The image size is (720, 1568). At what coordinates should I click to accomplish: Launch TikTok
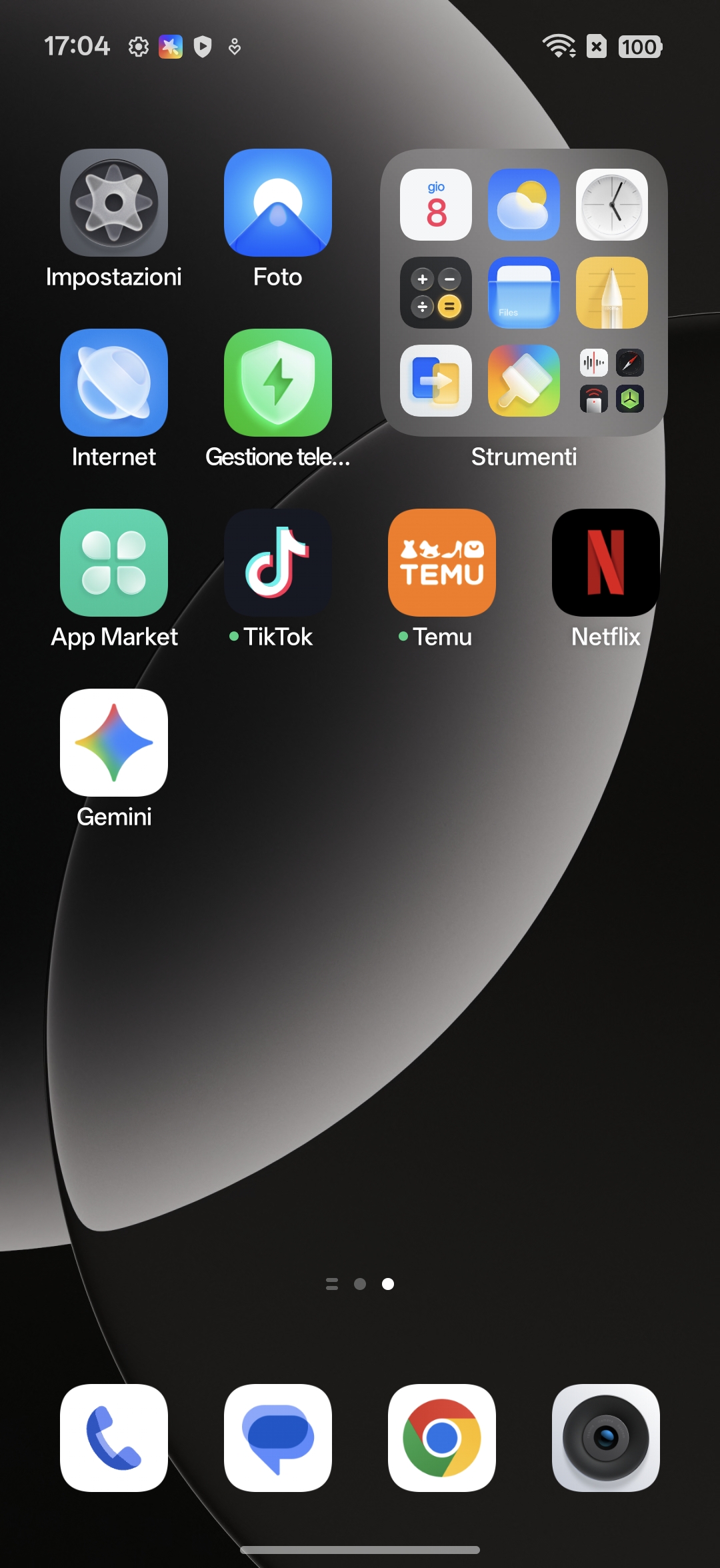(278, 563)
